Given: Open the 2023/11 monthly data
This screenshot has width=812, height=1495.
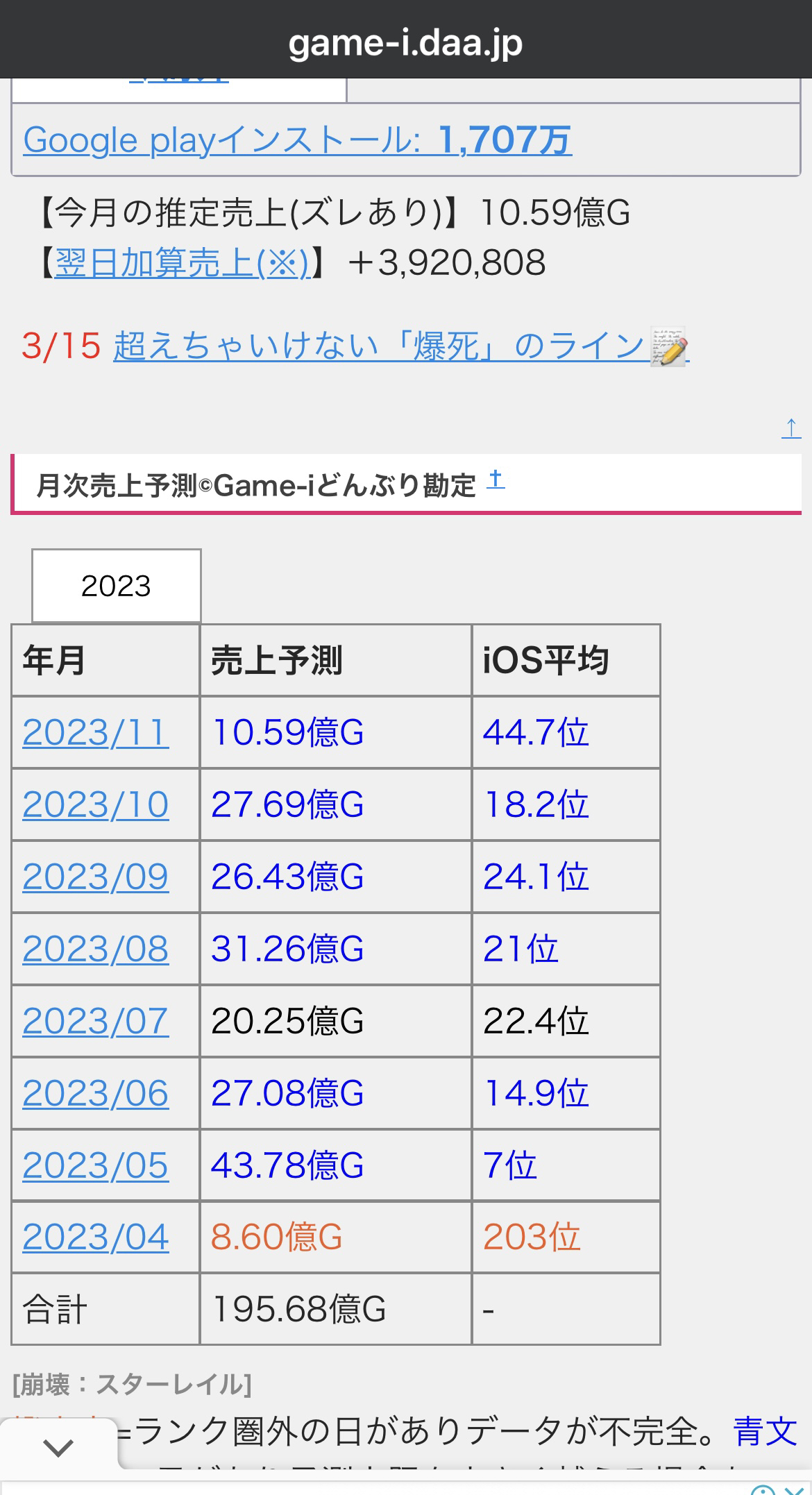Looking at the screenshot, I should click(96, 732).
